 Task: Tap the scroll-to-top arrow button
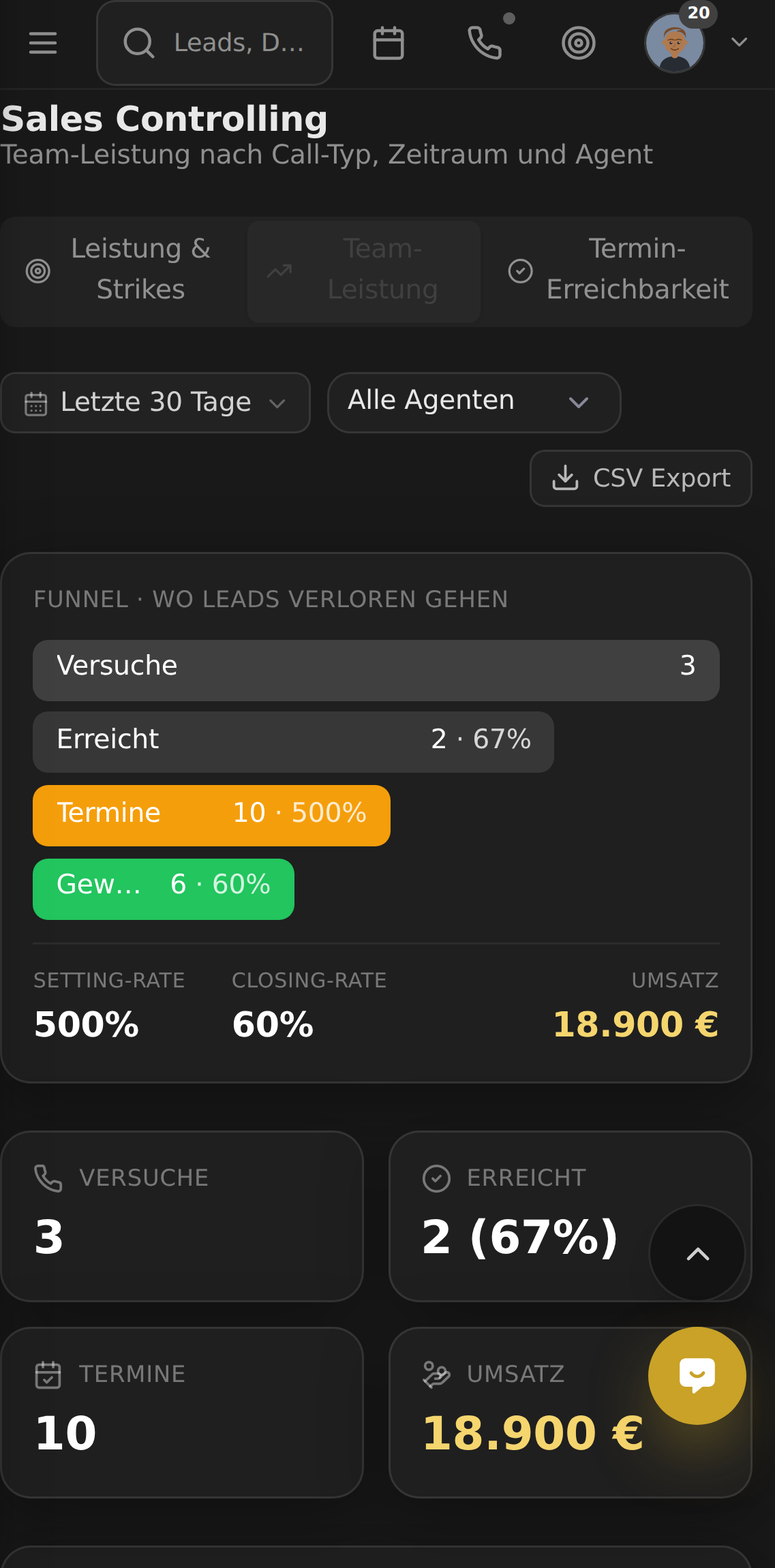(x=697, y=1253)
